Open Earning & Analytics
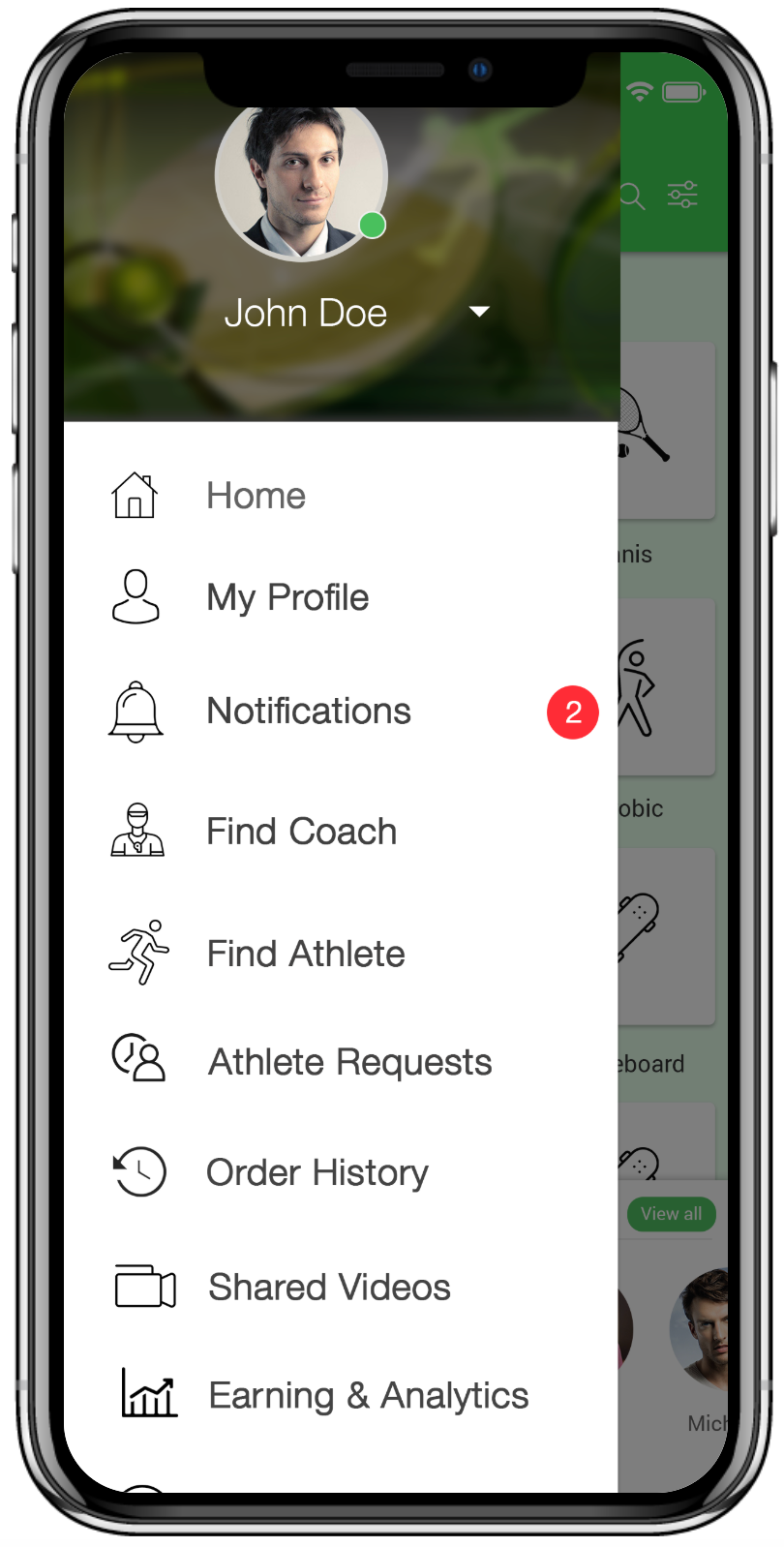This screenshot has width=784, height=1547. pyautogui.click(x=368, y=1396)
